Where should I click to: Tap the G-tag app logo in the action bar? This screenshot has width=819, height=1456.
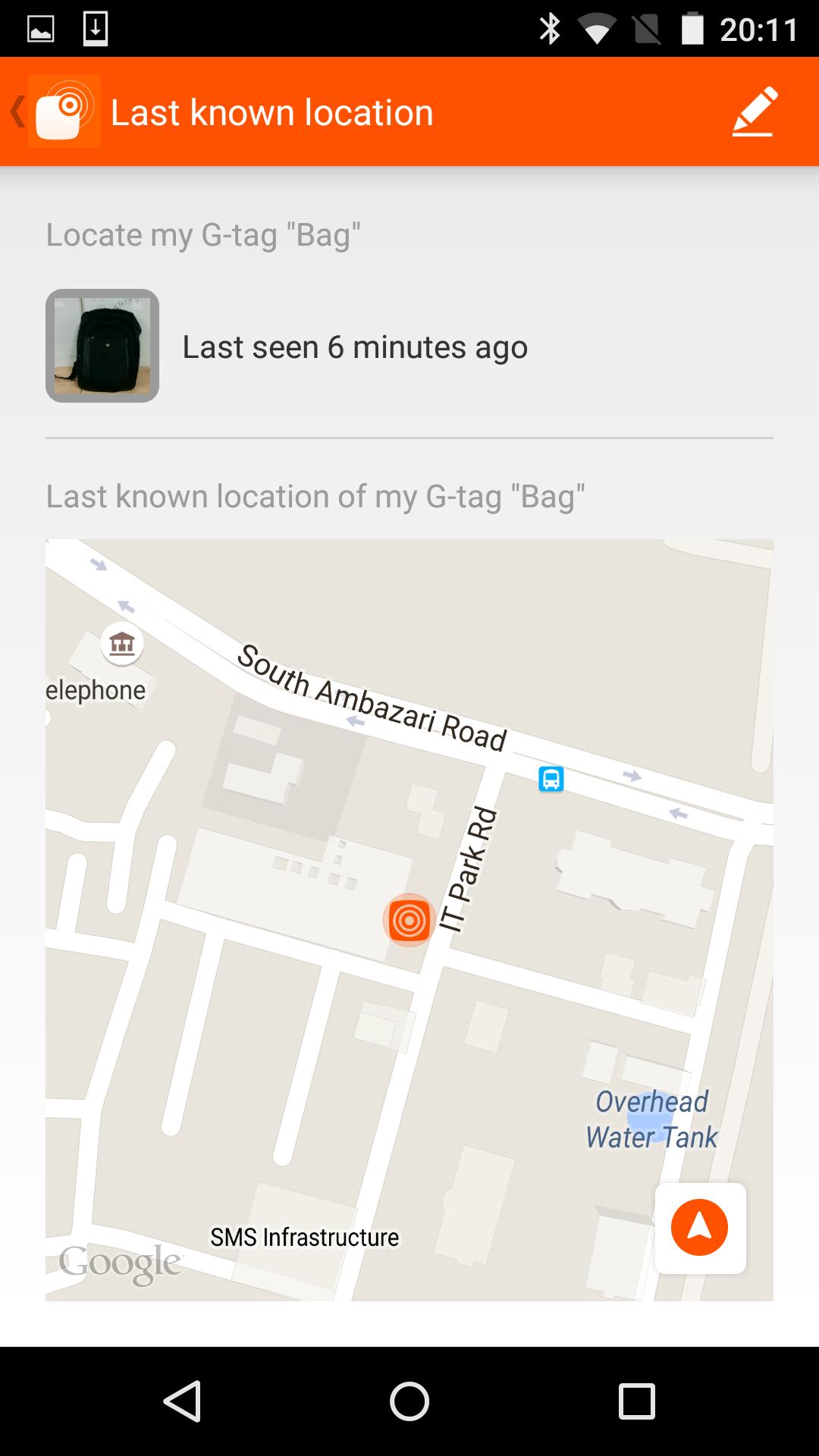(64, 111)
